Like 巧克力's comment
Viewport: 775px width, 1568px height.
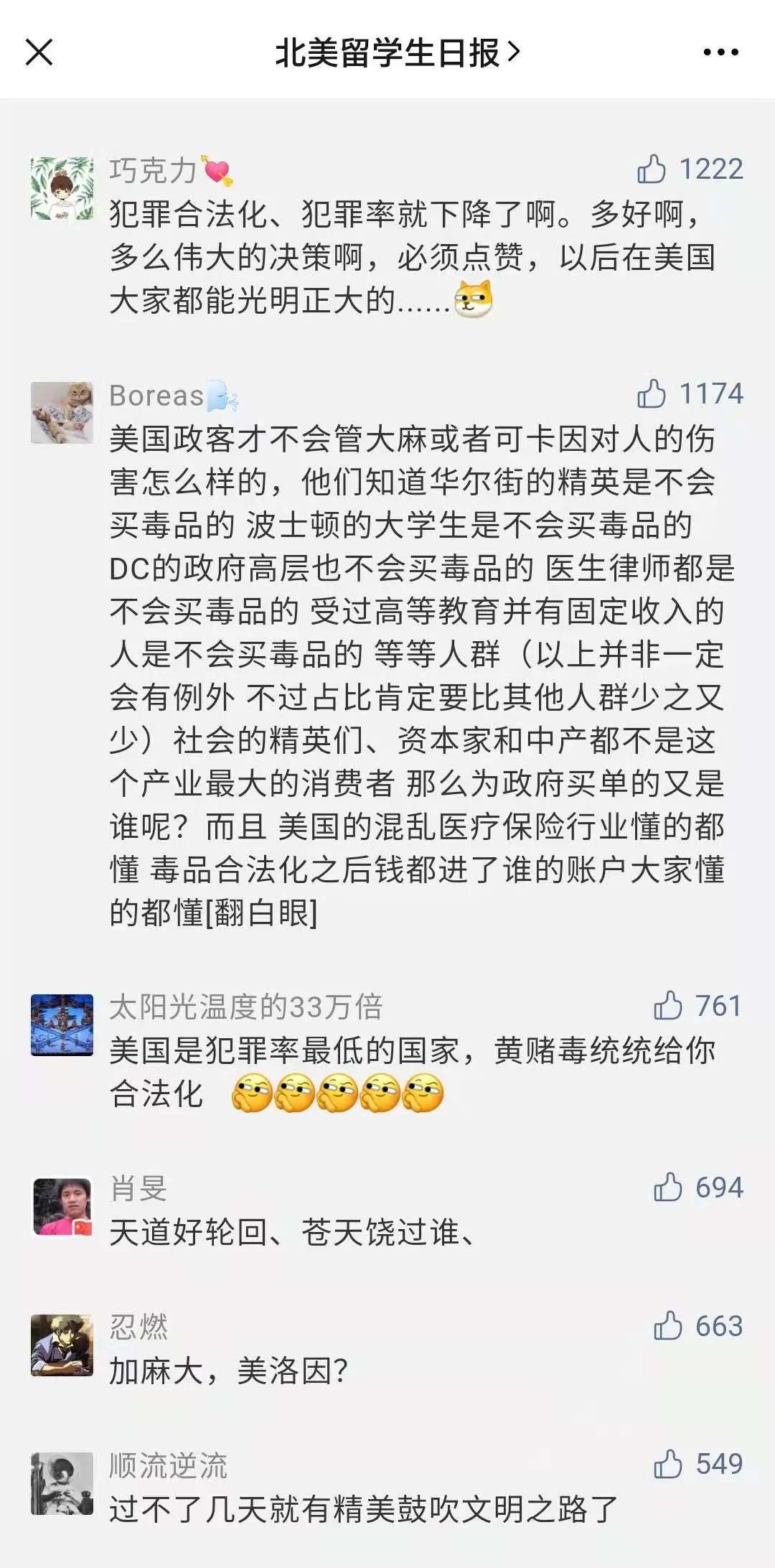point(652,169)
